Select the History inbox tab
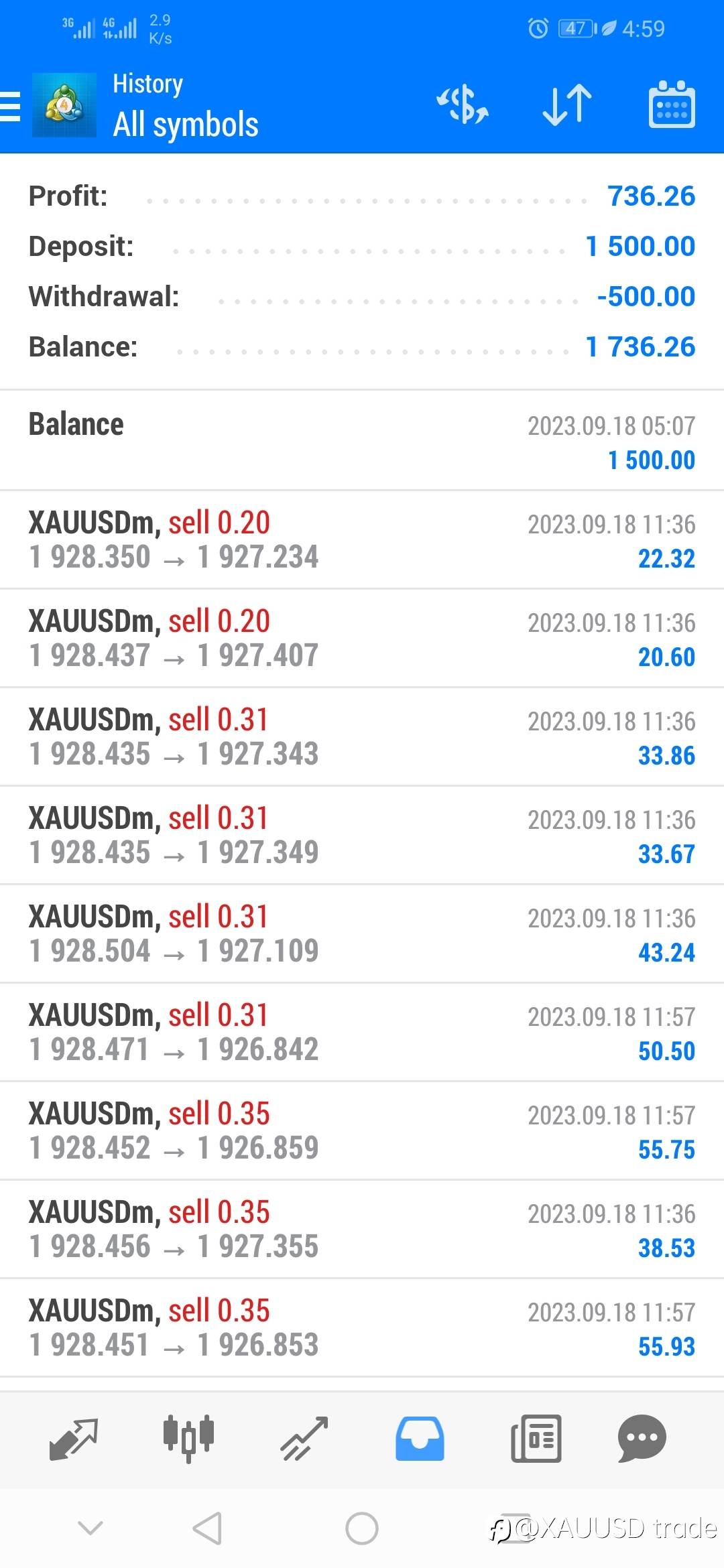The image size is (724, 1568). [420, 1439]
